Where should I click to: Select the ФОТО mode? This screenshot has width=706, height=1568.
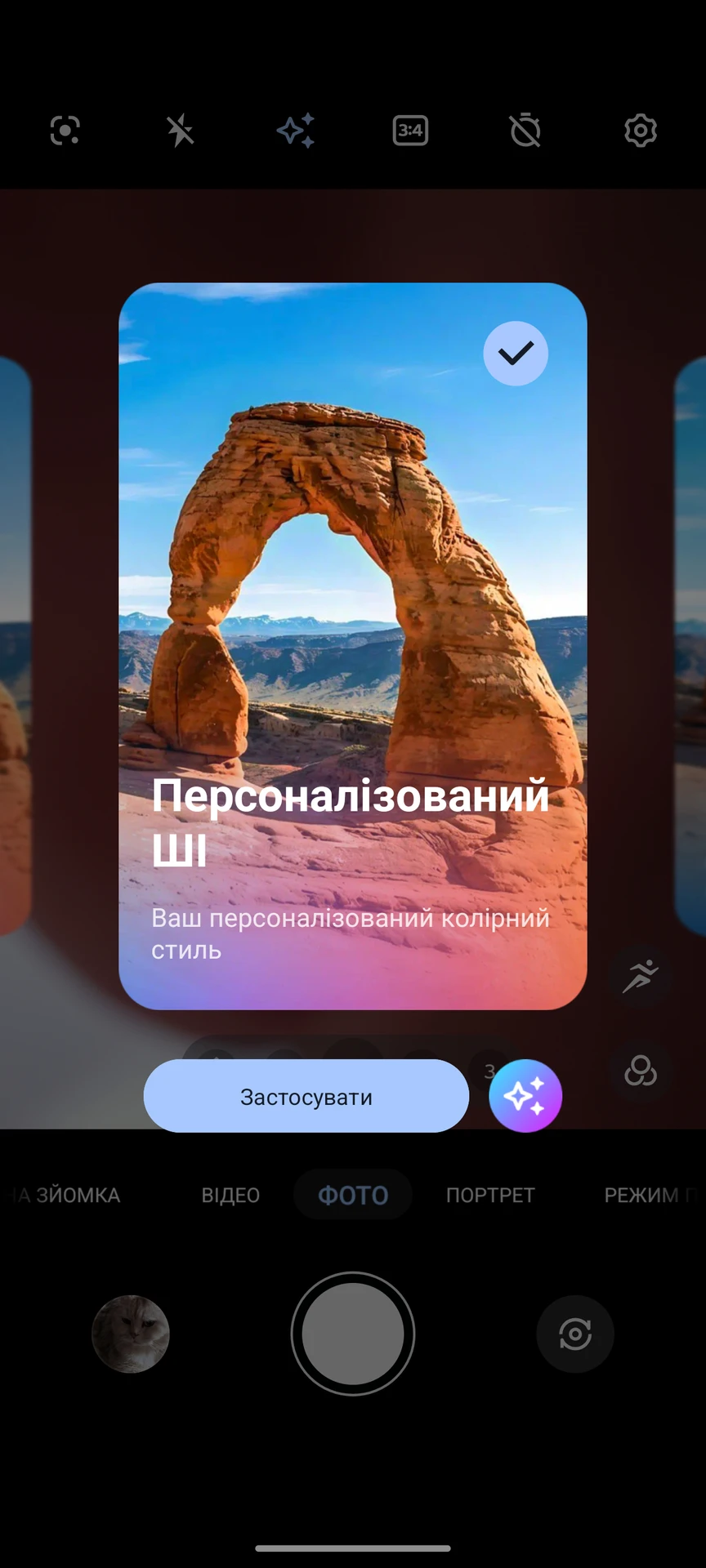[x=352, y=1195]
